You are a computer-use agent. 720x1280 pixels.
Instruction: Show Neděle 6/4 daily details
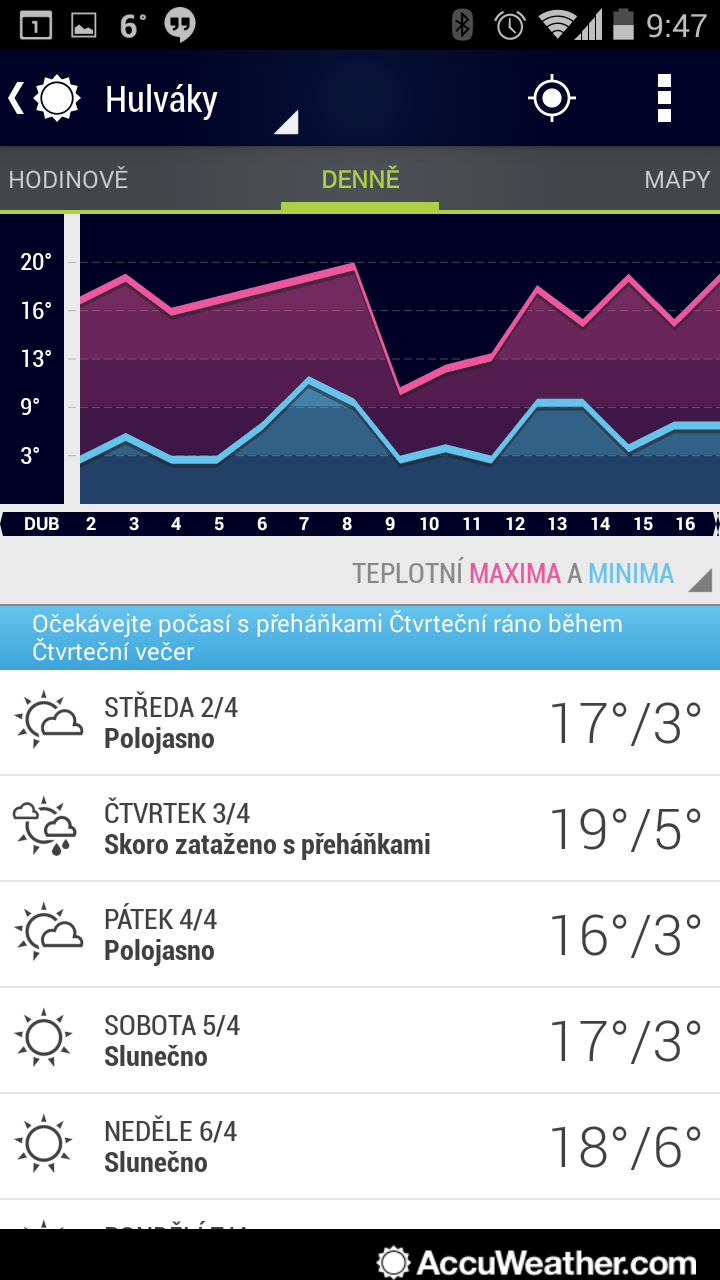[360, 1146]
